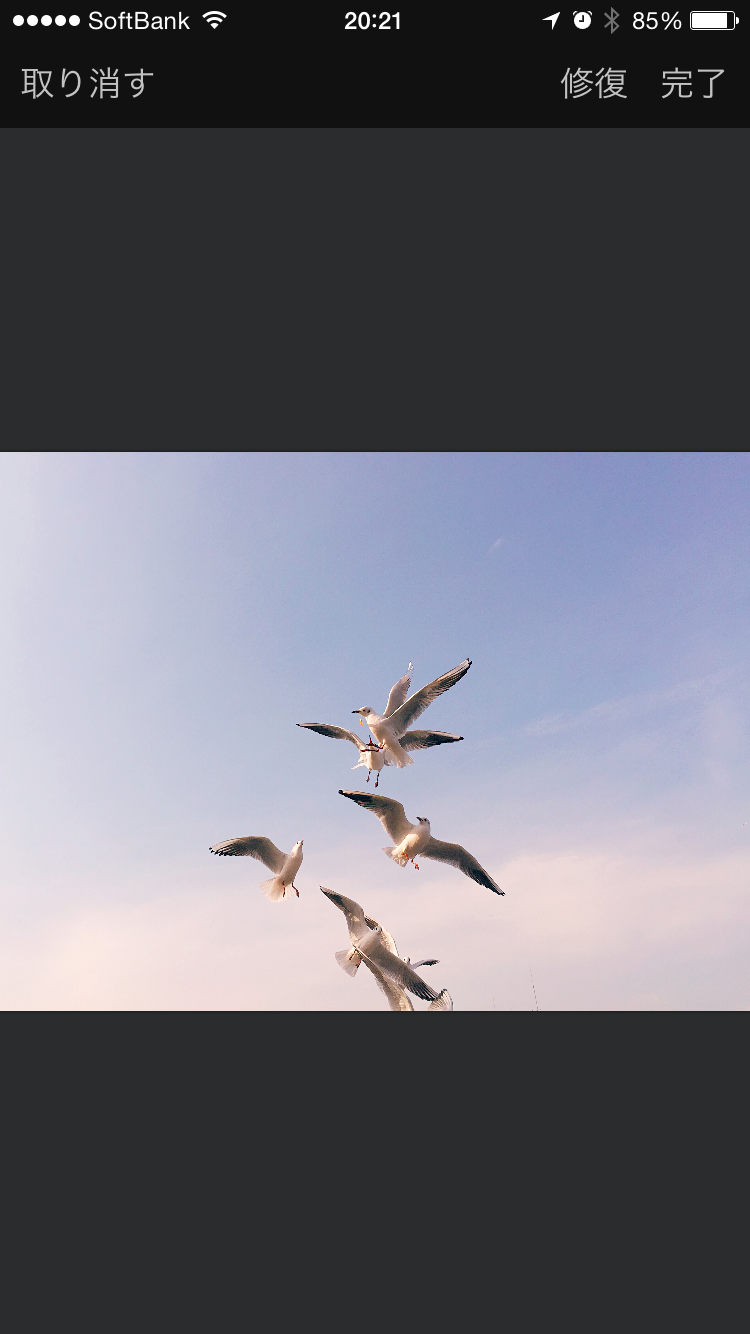Select the 修復 repair option
This screenshot has height=1334, width=750.
[594, 83]
